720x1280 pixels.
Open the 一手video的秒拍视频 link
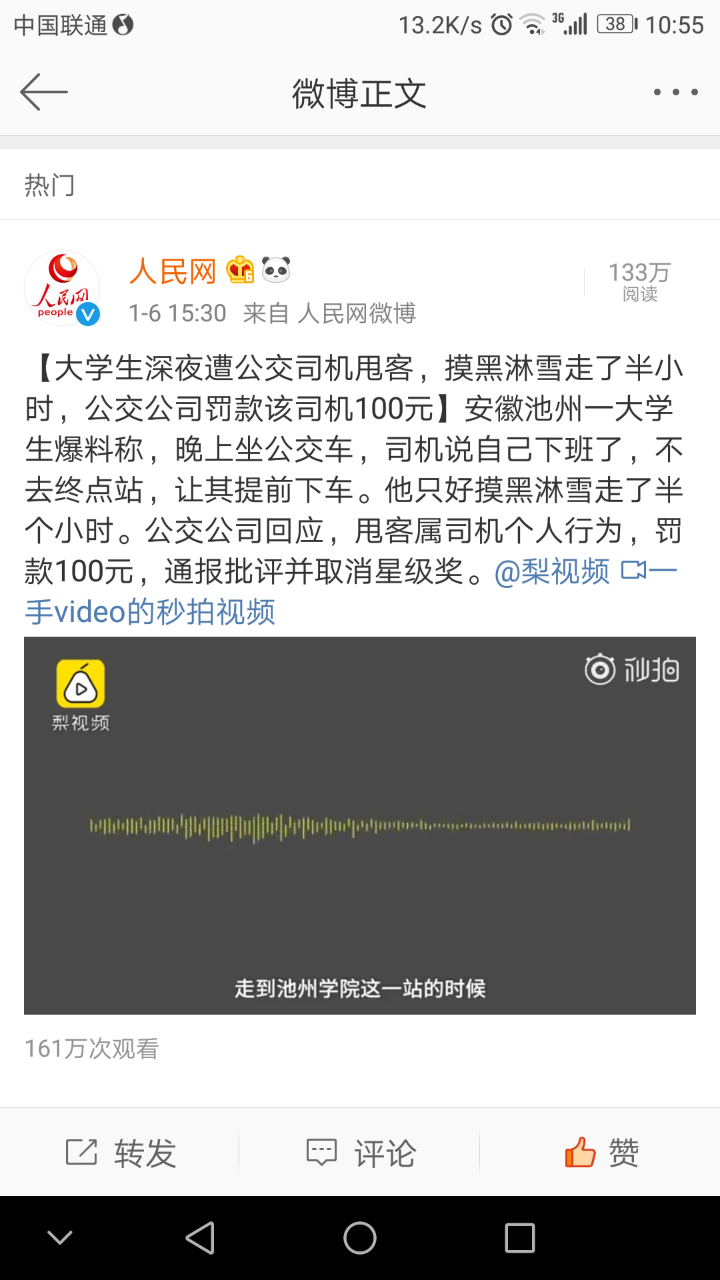point(150,611)
